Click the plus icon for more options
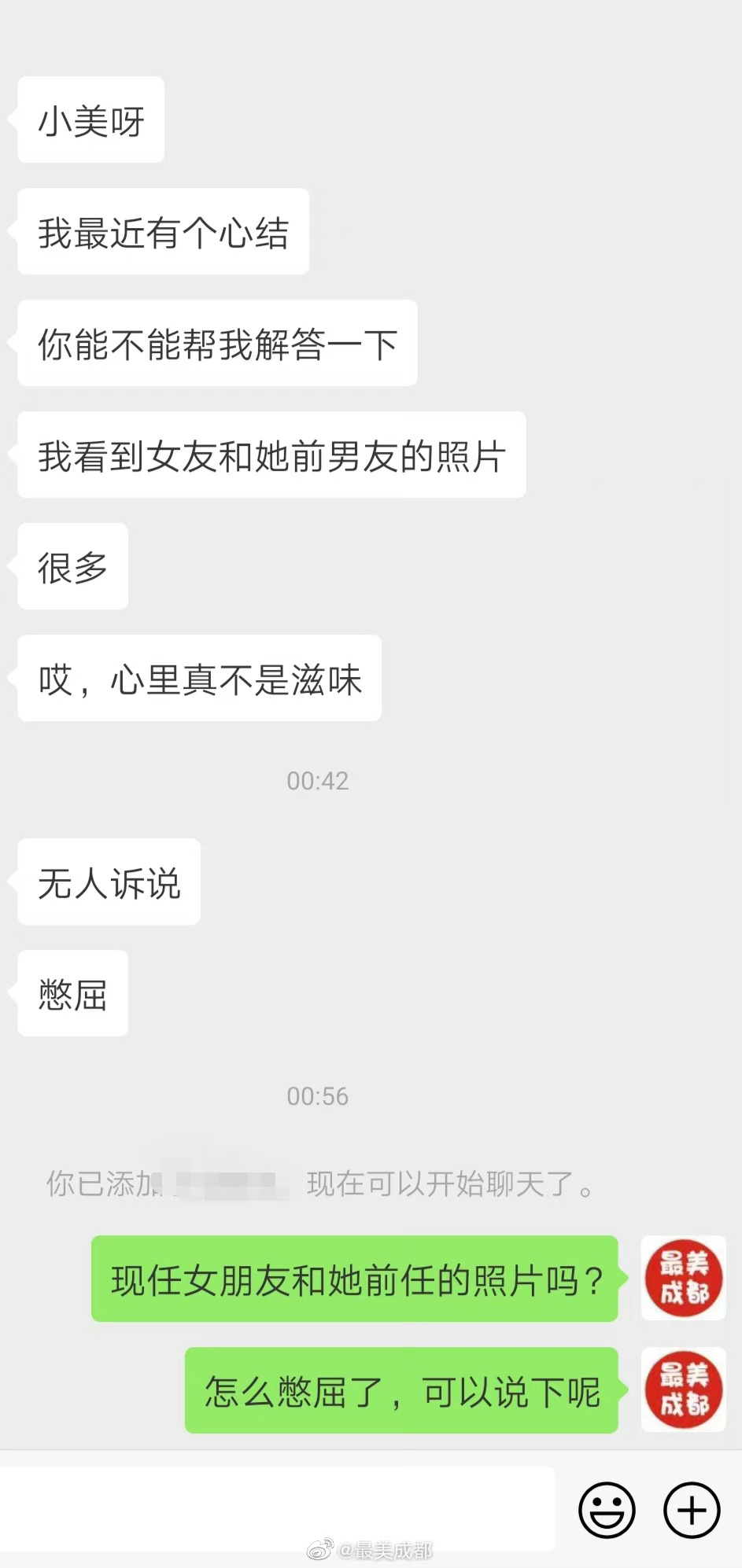Viewport: 742px width, 1568px height. (690, 1511)
